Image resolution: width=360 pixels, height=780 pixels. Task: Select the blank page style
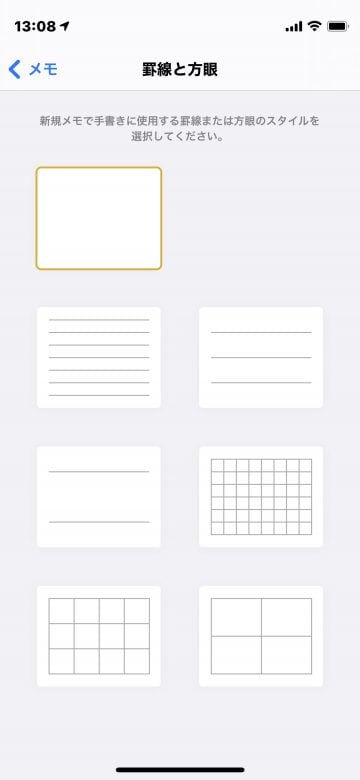click(98, 218)
